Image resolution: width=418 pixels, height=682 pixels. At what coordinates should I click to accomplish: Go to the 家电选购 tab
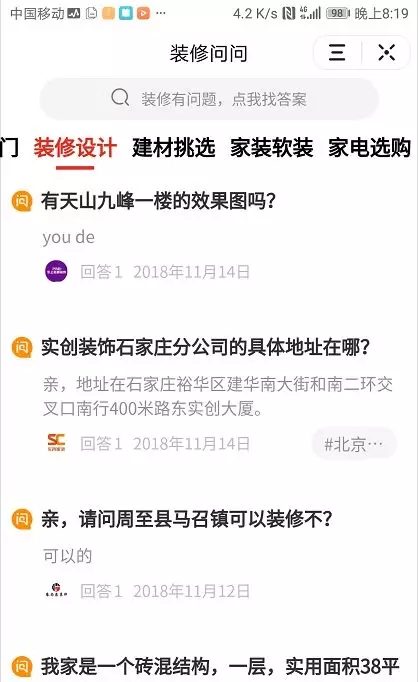click(369, 147)
